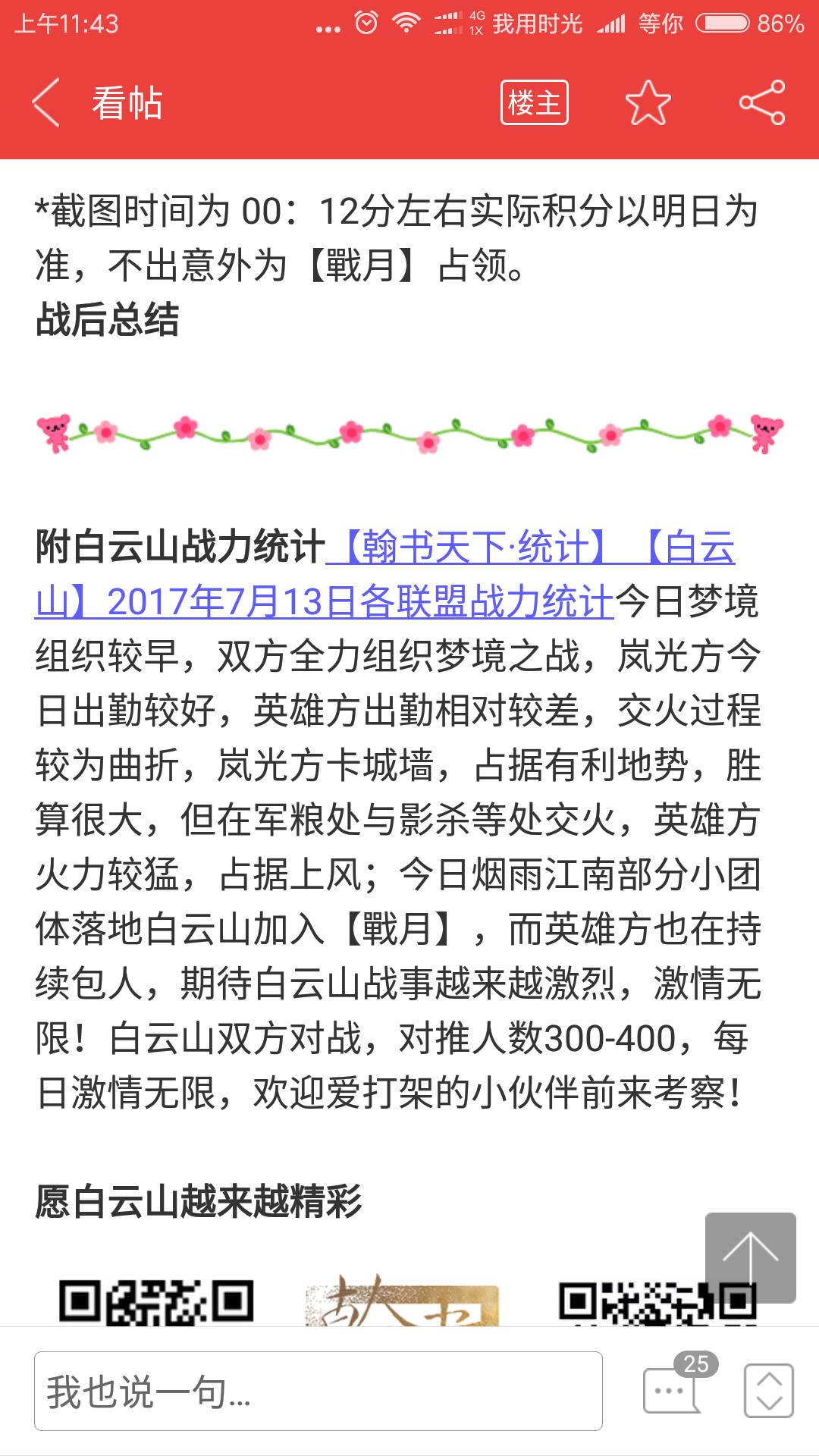Show only posts by 楼主
Screen dimensions: 819x1456
[x=535, y=102]
